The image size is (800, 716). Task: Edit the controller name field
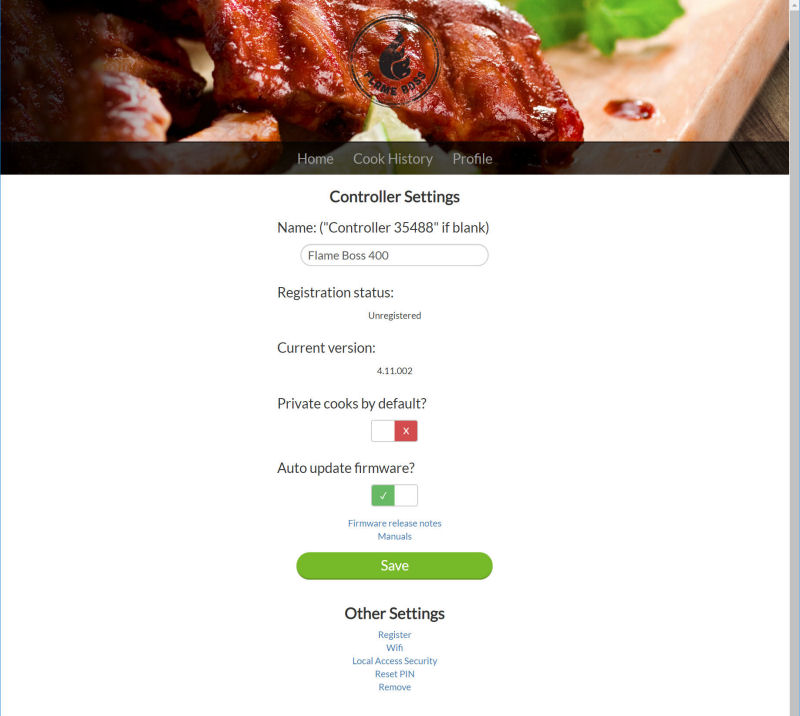coord(394,255)
